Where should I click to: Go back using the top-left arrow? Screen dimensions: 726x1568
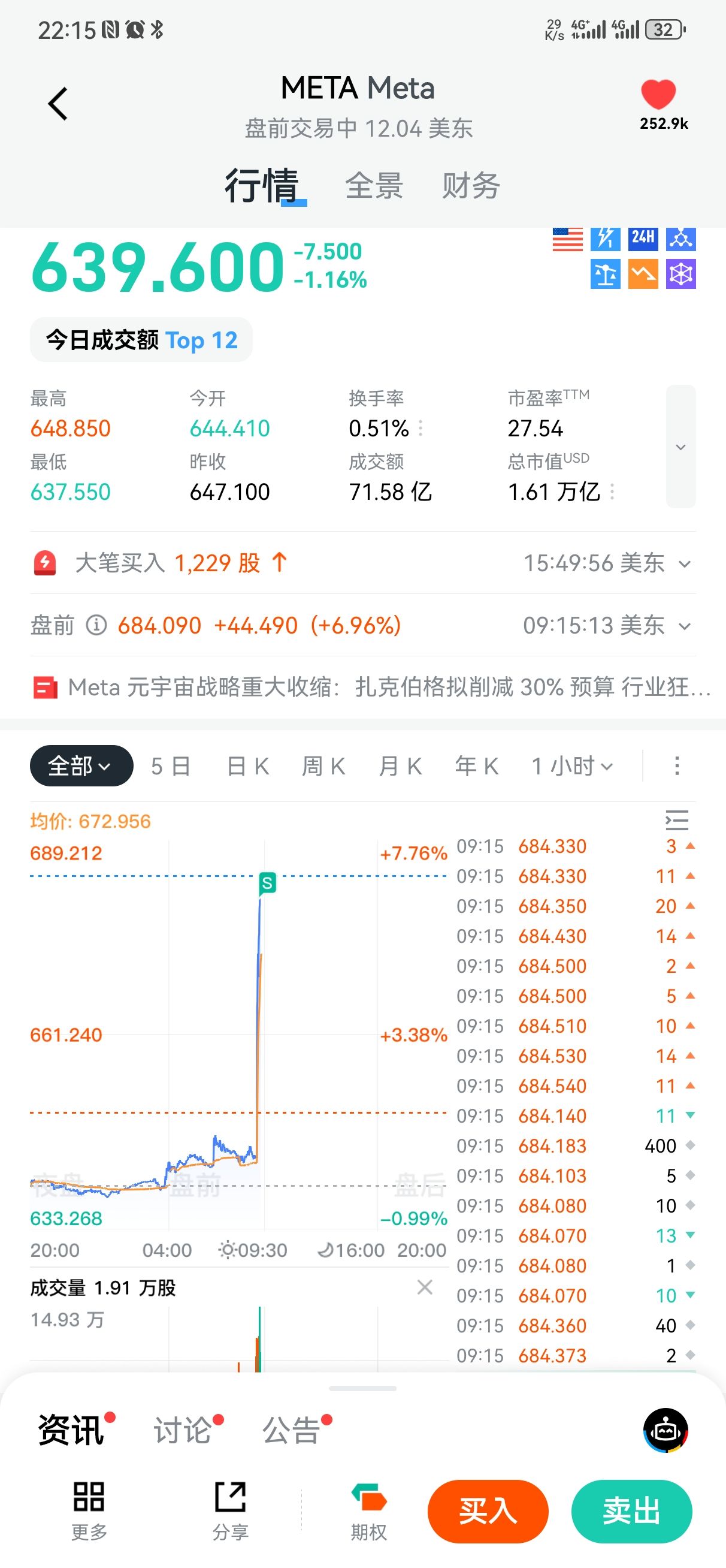(x=58, y=104)
